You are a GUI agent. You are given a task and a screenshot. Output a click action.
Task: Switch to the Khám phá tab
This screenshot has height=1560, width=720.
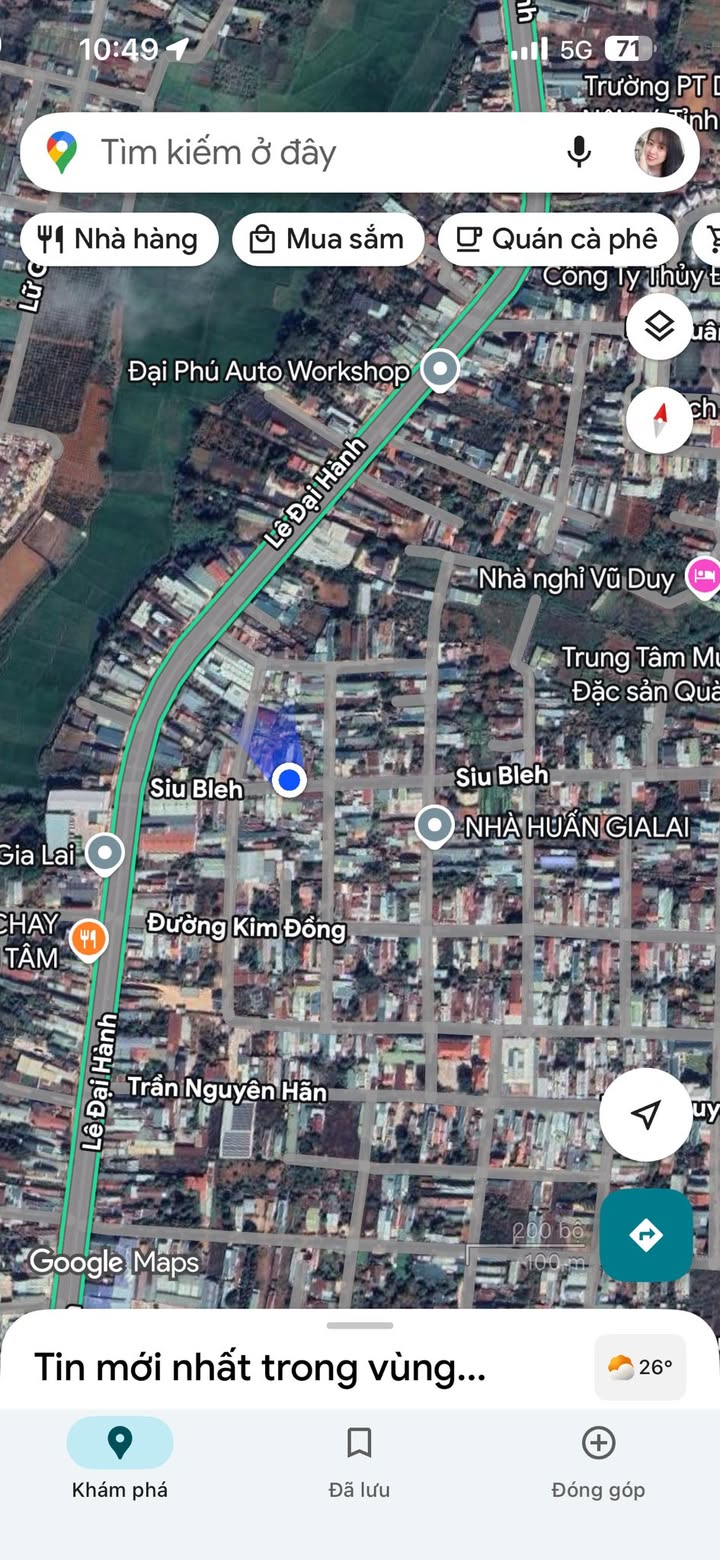point(120,1460)
